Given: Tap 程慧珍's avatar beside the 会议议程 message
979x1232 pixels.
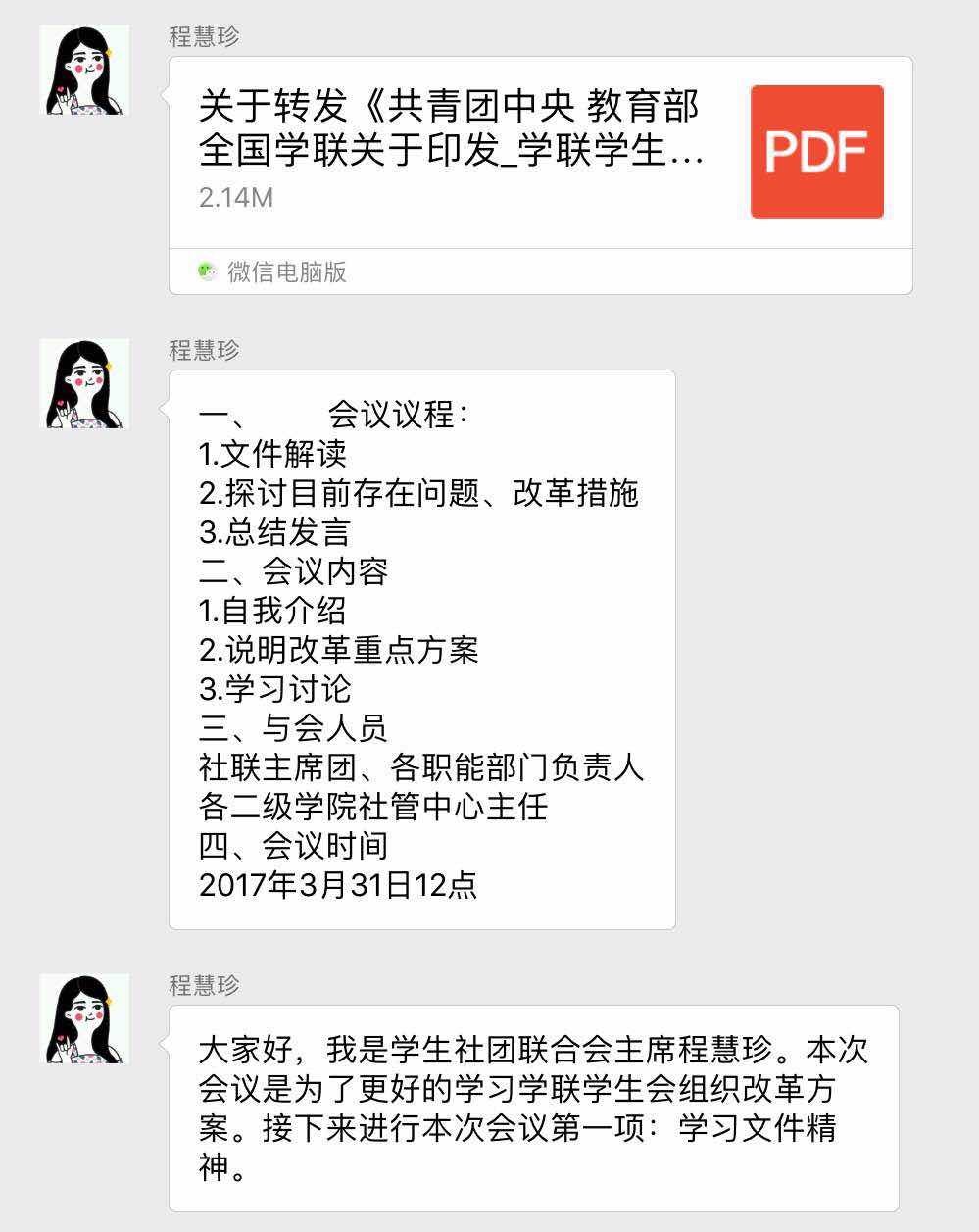Looking at the screenshot, I should [84, 383].
